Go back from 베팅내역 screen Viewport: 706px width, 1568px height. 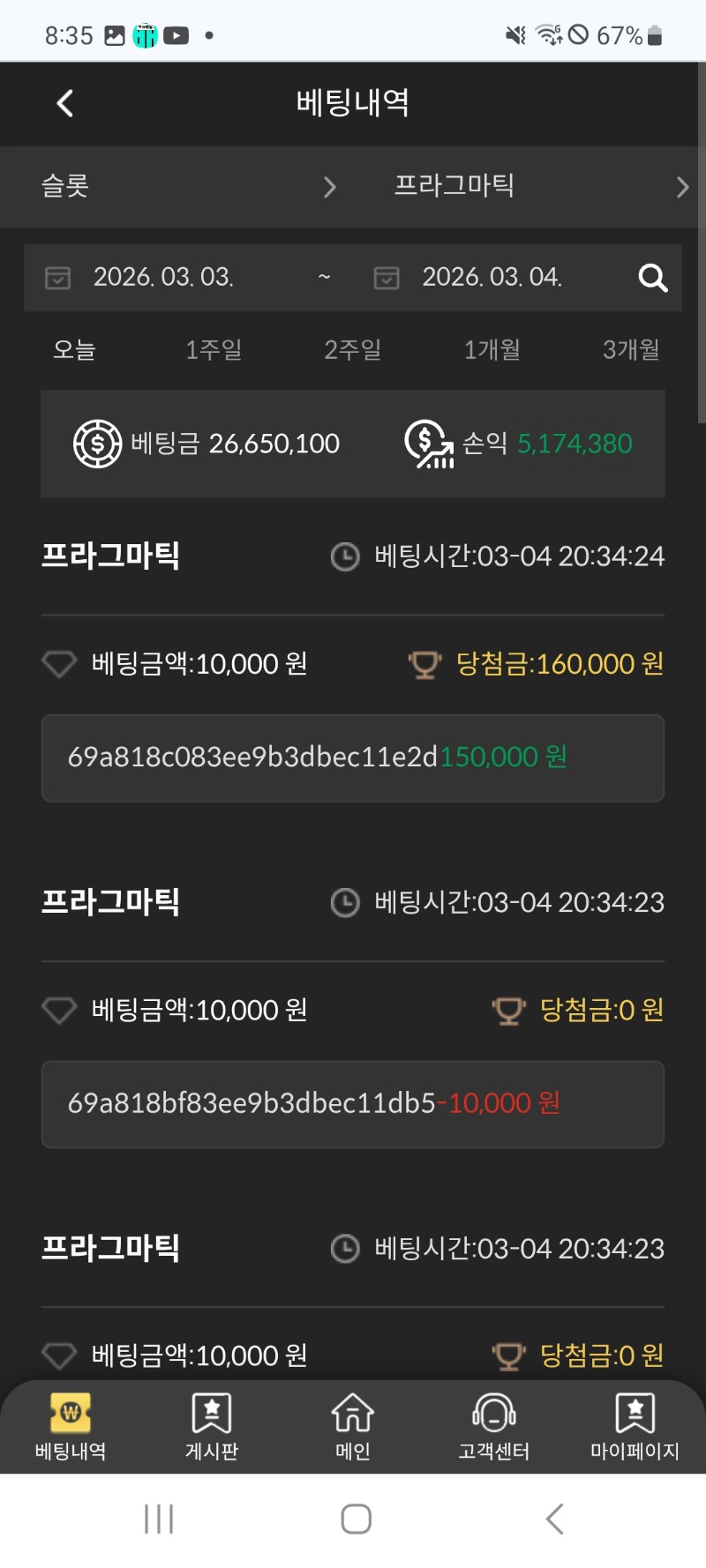pyautogui.click(x=64, y=103)
